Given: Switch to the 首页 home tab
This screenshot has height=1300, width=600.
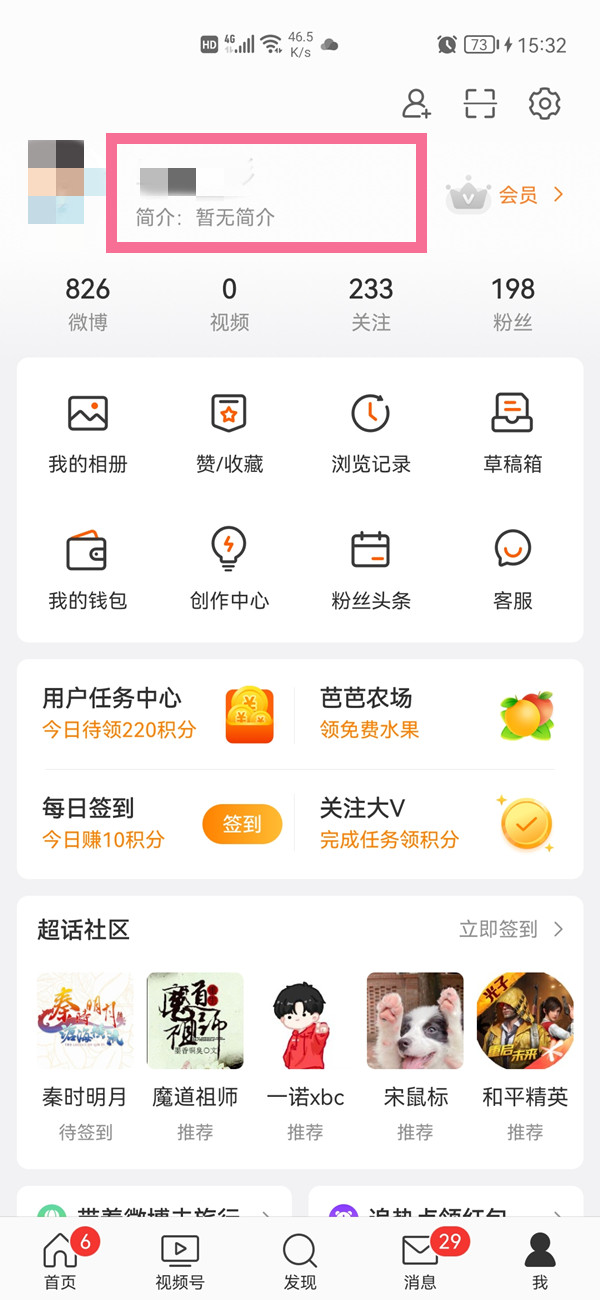Looking at the screenshot, I should pos(60,1262).
